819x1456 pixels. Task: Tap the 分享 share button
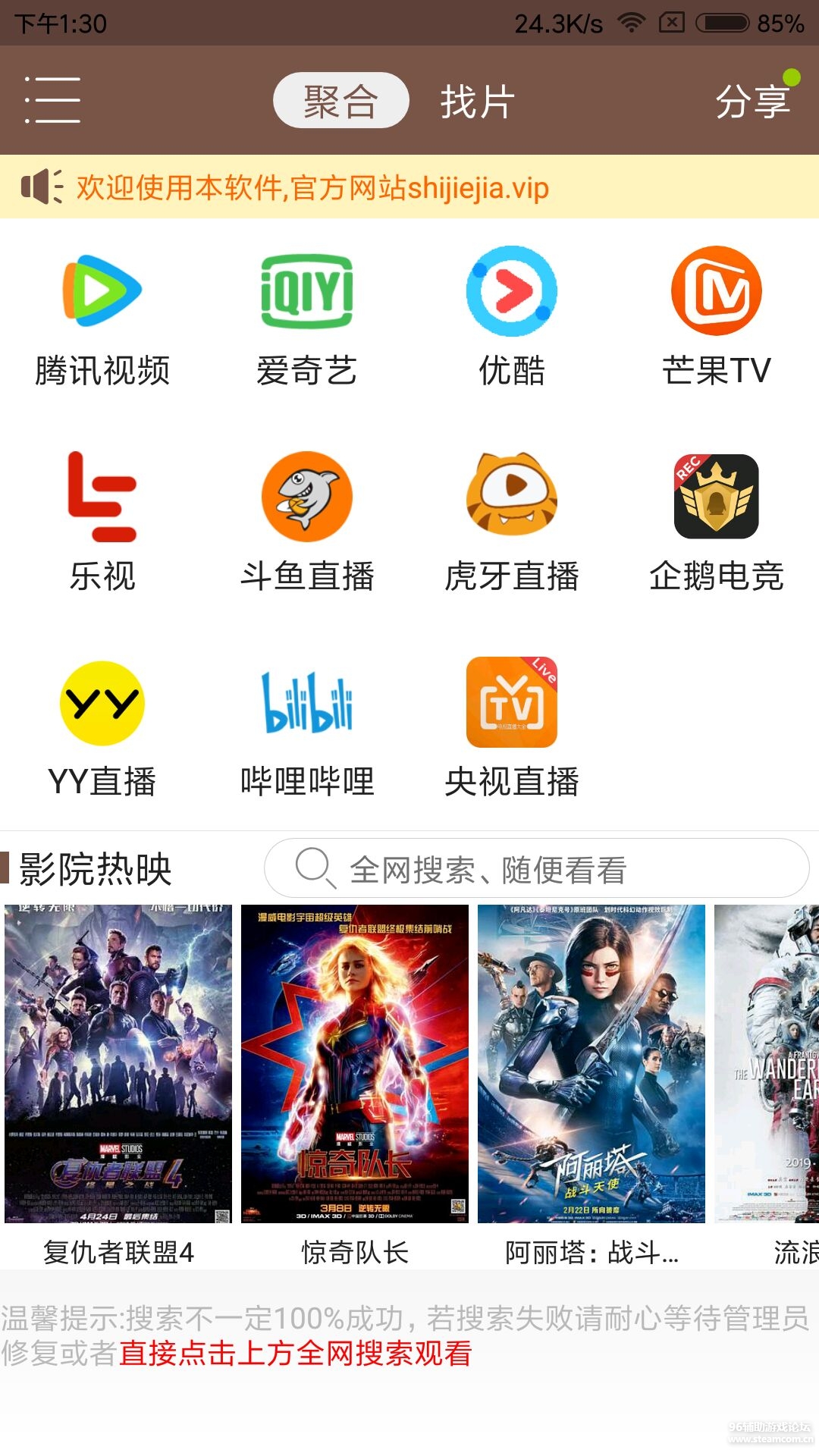click(x=752, y=101)
